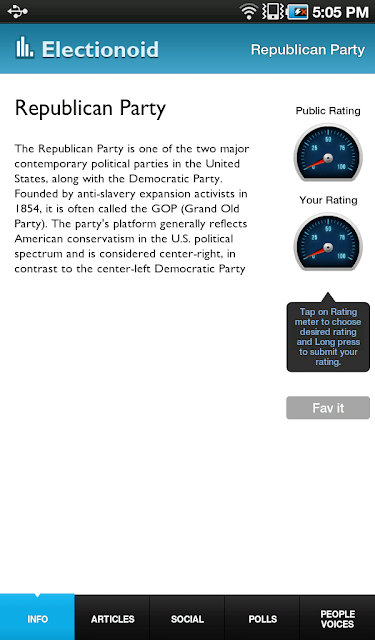Viewport: 375px width, 640px height.
Task: Tap the Electionoid logo in the header
Action: point(87,49)
